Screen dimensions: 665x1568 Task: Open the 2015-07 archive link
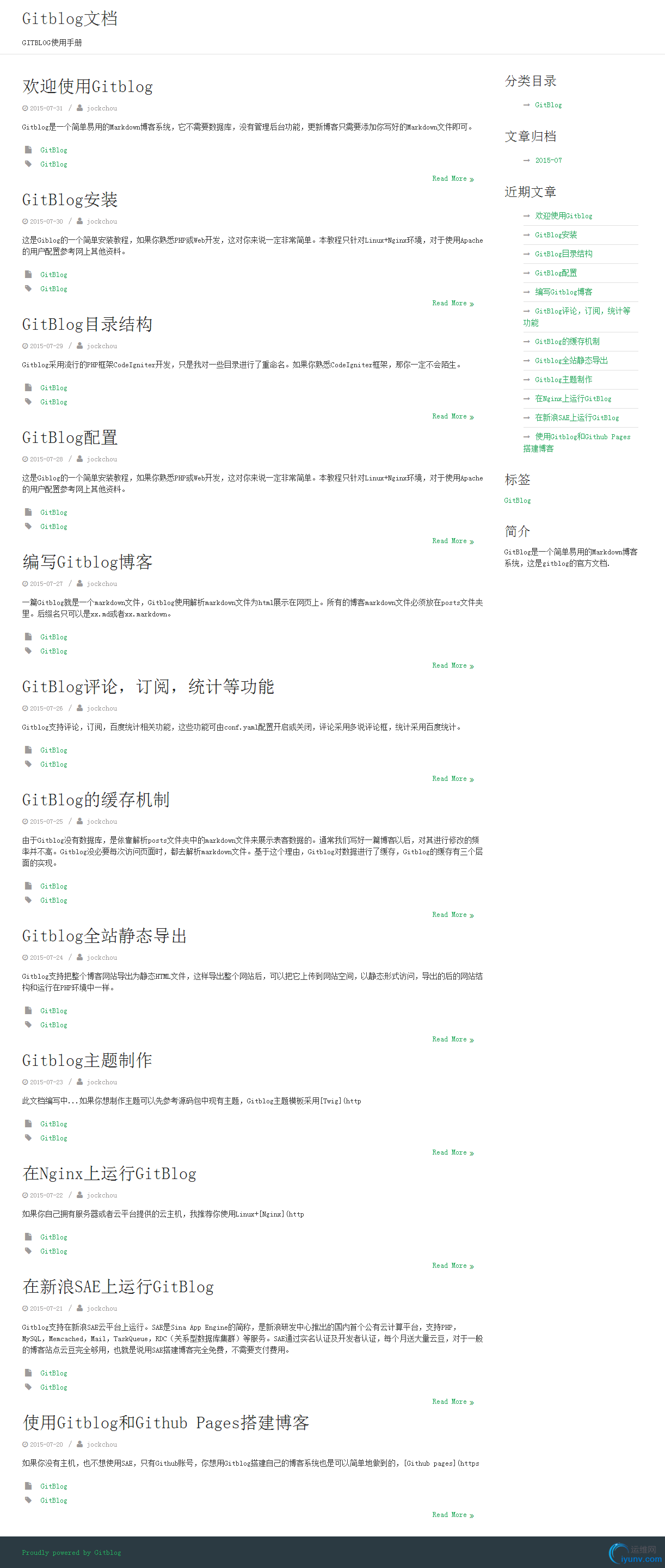(548, 160)
